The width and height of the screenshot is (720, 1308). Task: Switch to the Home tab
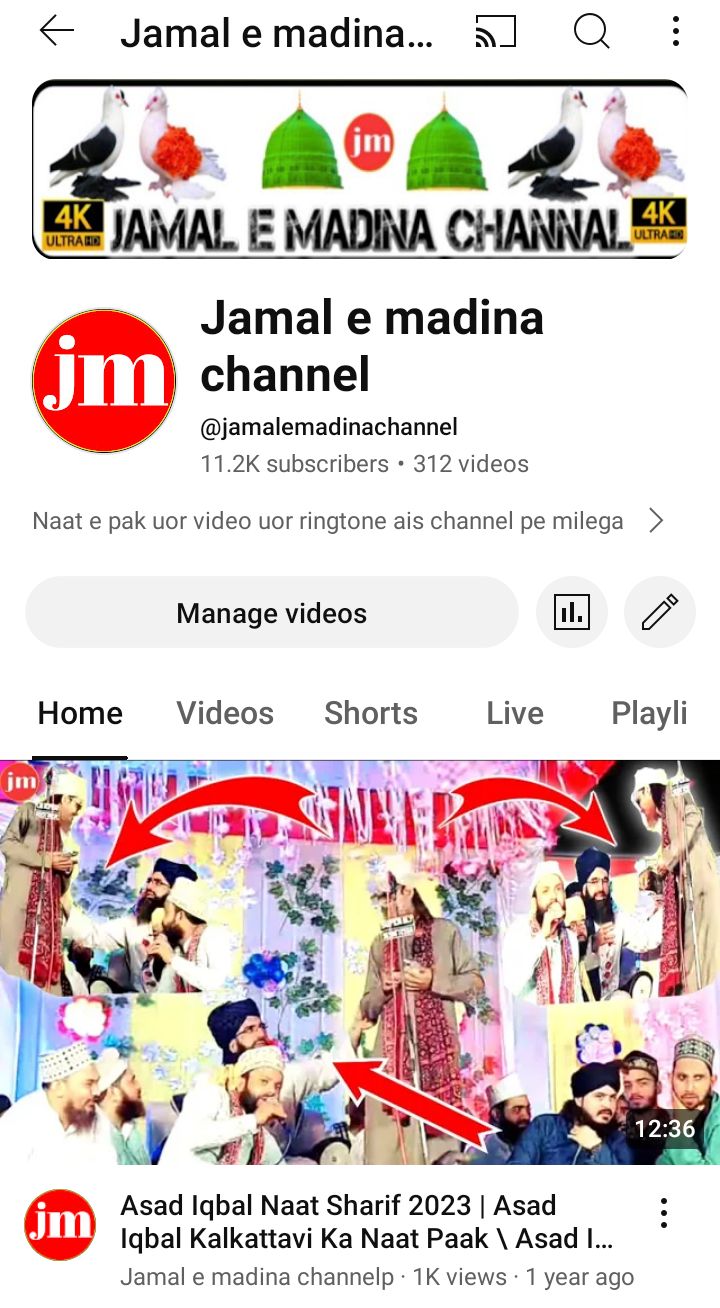(x=80, y=713)
